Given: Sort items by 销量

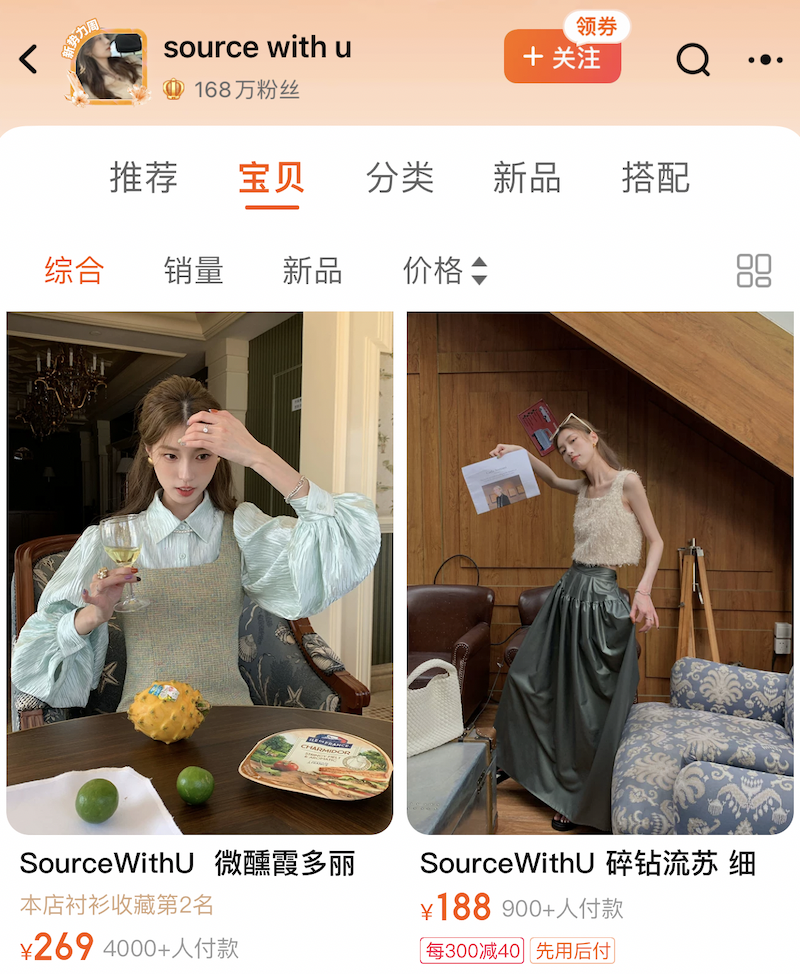Looking at the screenshot, I should coord(193,270).
